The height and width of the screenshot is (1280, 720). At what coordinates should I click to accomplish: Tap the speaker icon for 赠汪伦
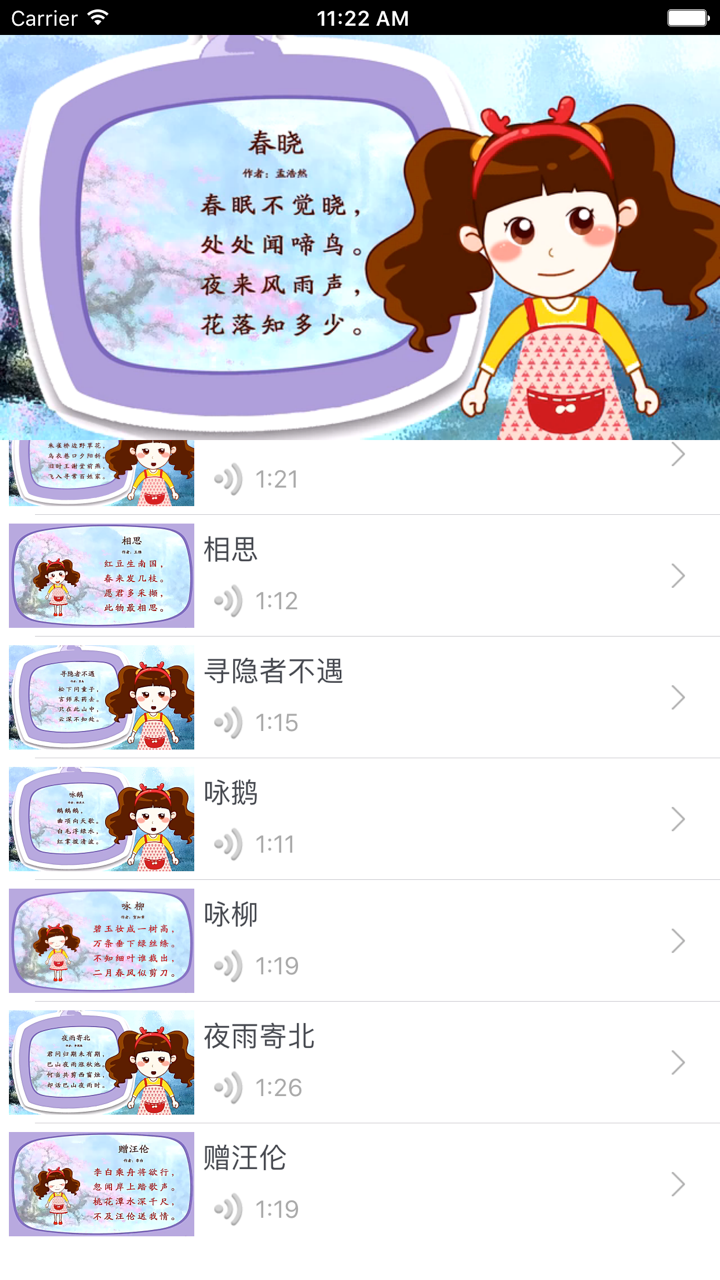pyautogui.click(x=231, y=1211)
